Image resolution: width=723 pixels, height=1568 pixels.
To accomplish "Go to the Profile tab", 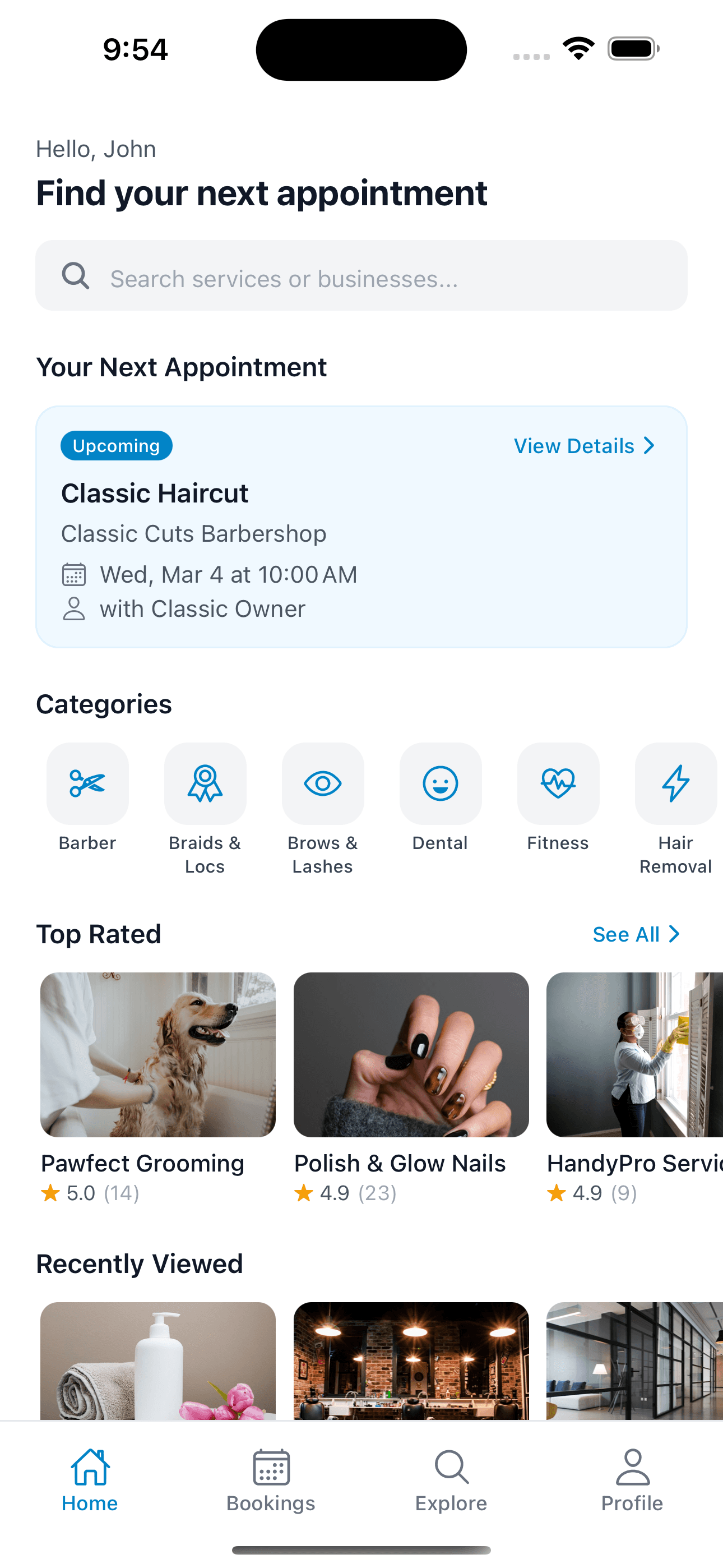I will pyautogui.click(x=632, y=1481).
